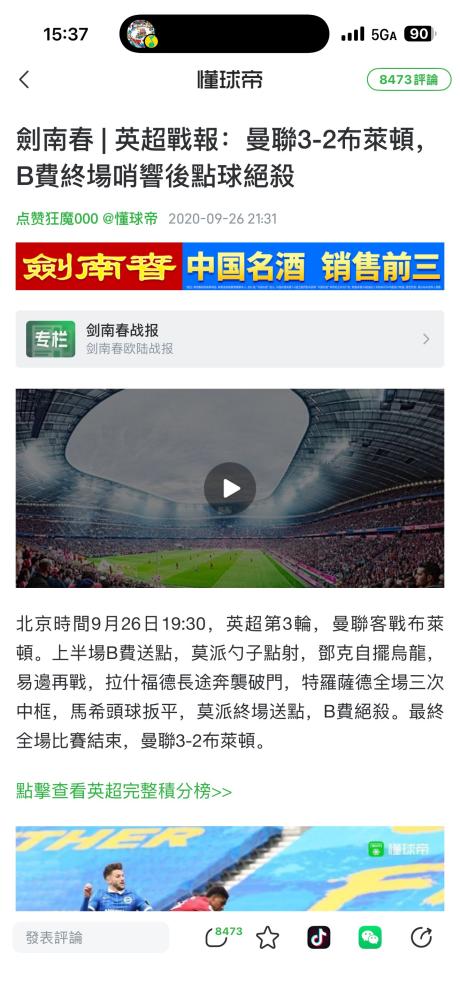This screenshot has width=460, height=999.
Task: Open the 劍南春 liquor ad banner
Action: click(x=230, y=266)
